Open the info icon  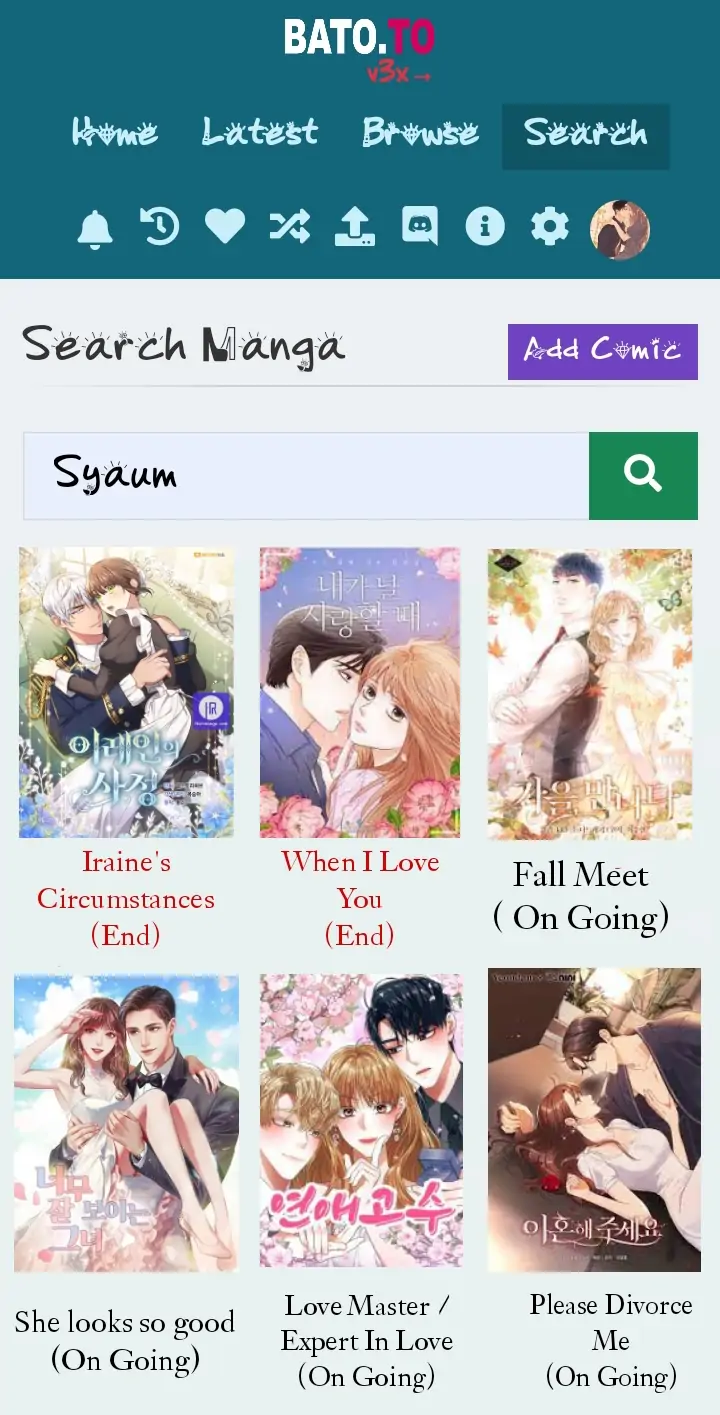tap(485, 227)
